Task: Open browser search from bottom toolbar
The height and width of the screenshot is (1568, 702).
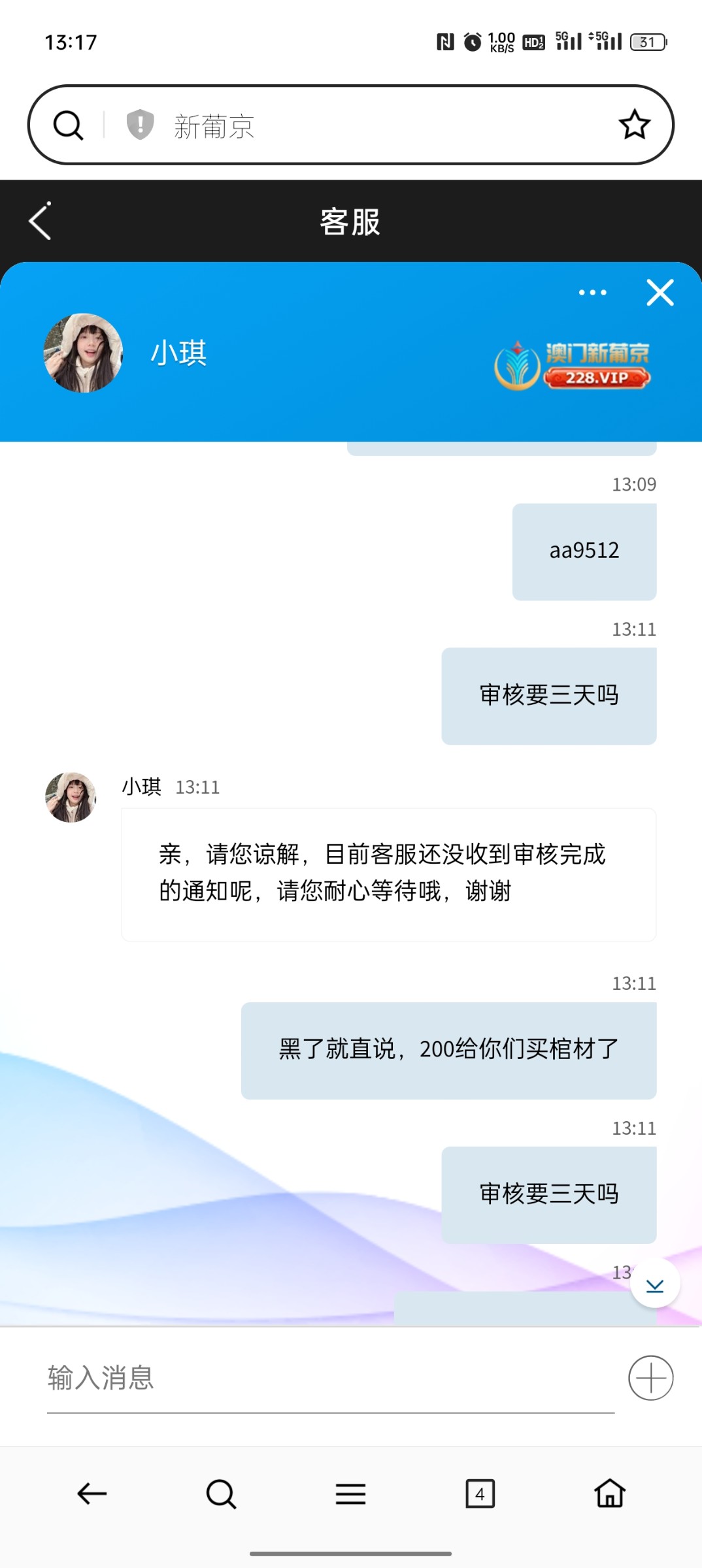Action: (221, 1494)
